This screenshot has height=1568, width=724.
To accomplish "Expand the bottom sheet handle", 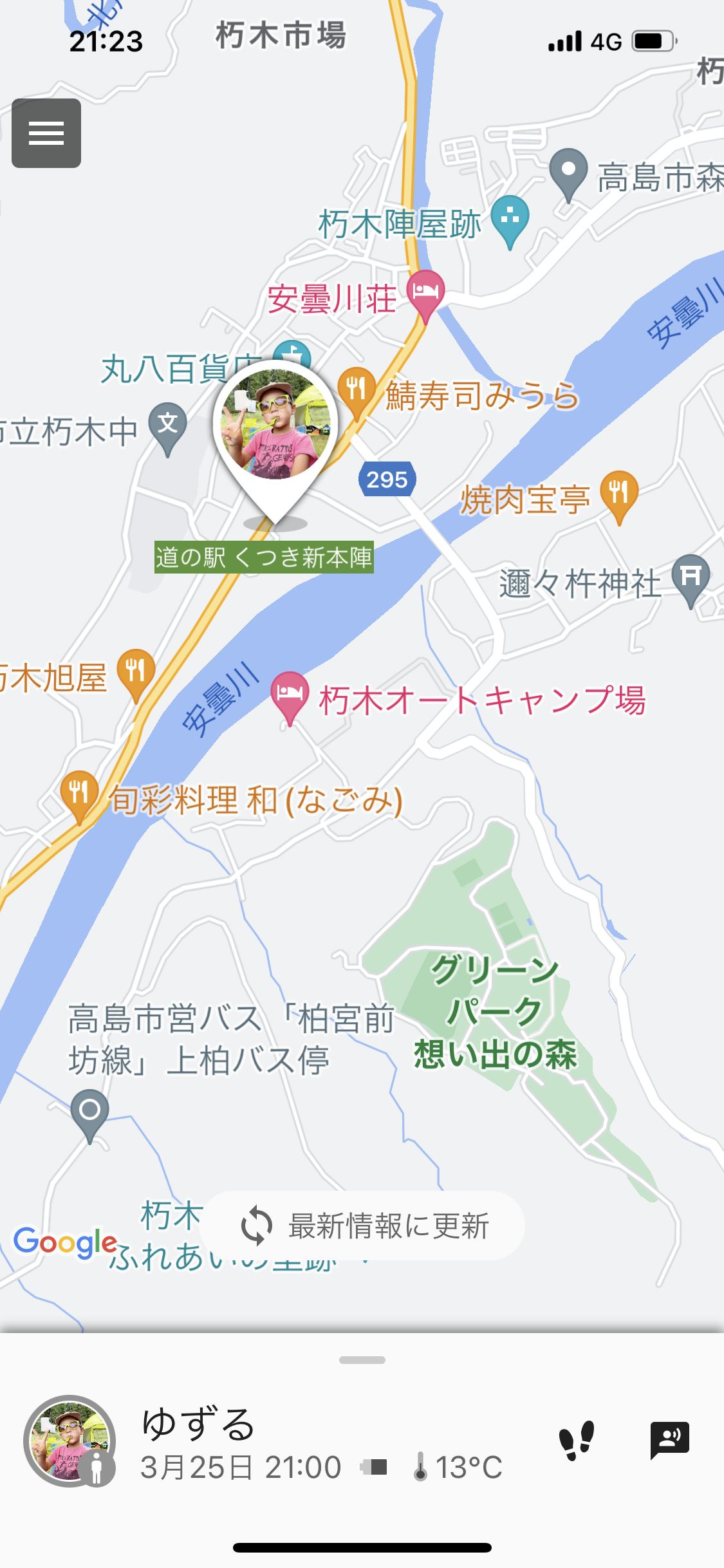I will coord(362,1360).
